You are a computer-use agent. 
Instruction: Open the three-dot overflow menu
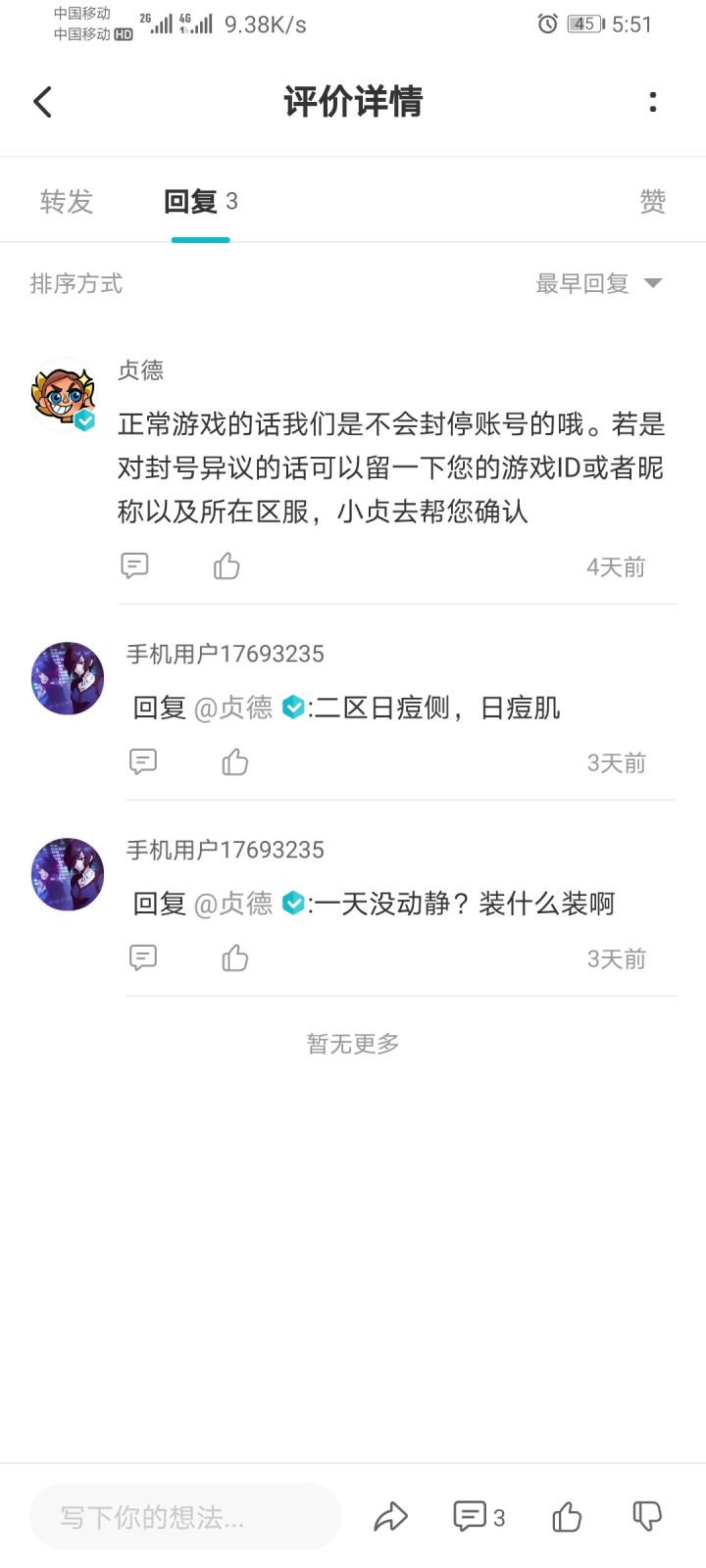pyautogui.click(x=653, y=102)
